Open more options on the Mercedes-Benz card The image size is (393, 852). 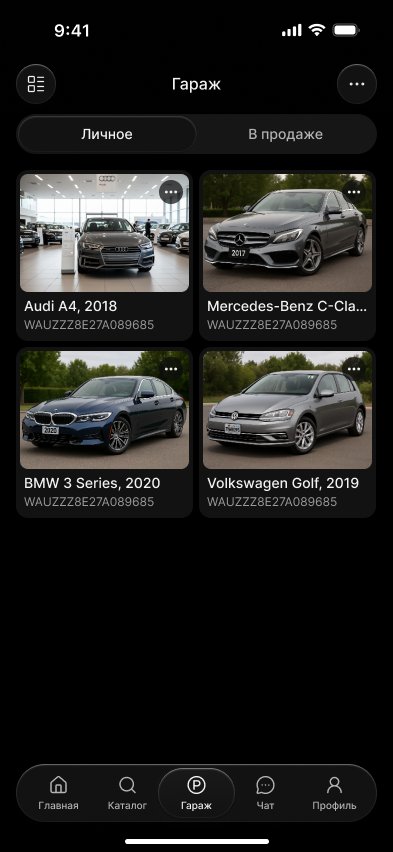tap(354, 192)
